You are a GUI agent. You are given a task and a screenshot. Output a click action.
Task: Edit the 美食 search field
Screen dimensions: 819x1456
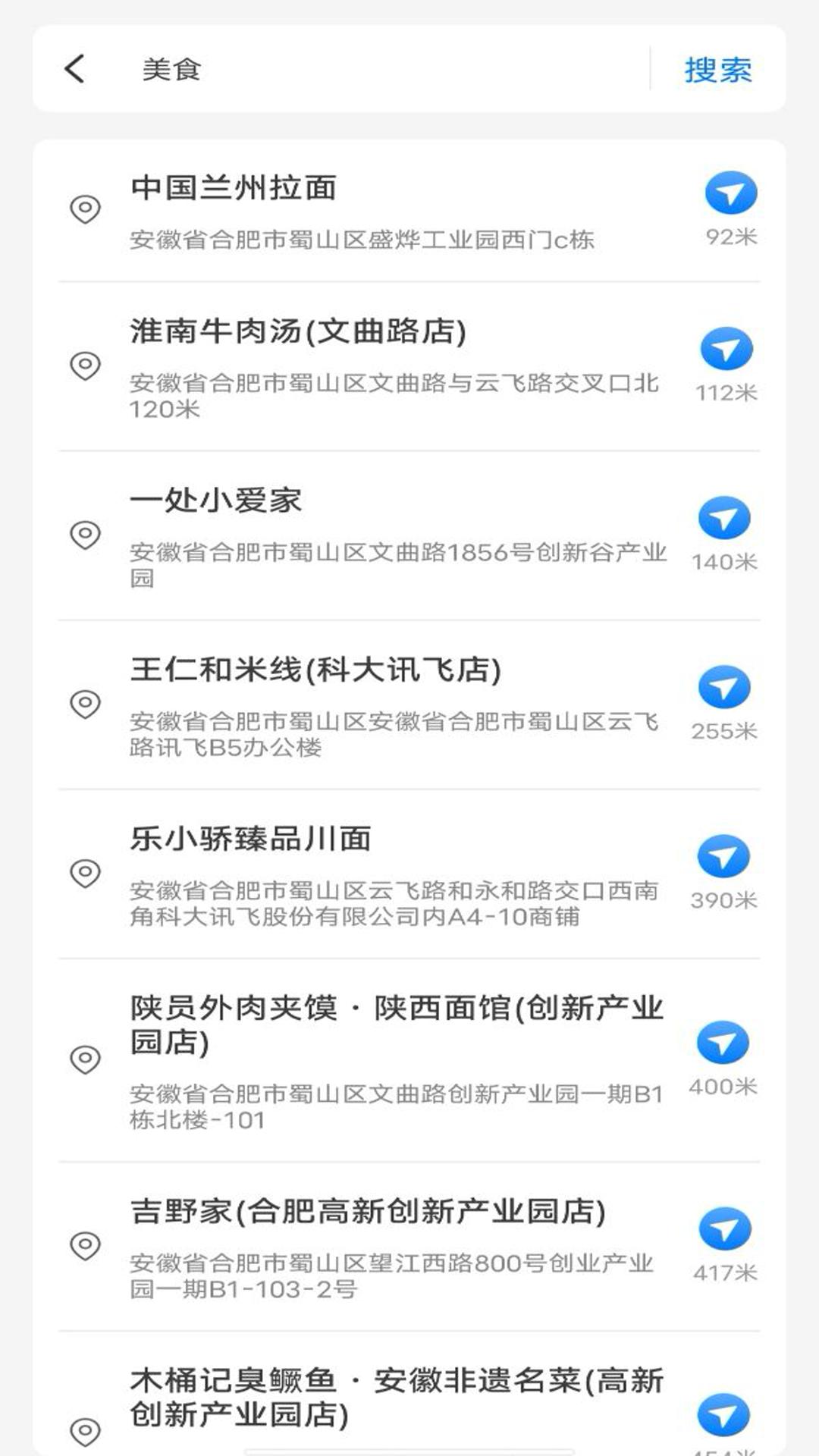(379, 70)
